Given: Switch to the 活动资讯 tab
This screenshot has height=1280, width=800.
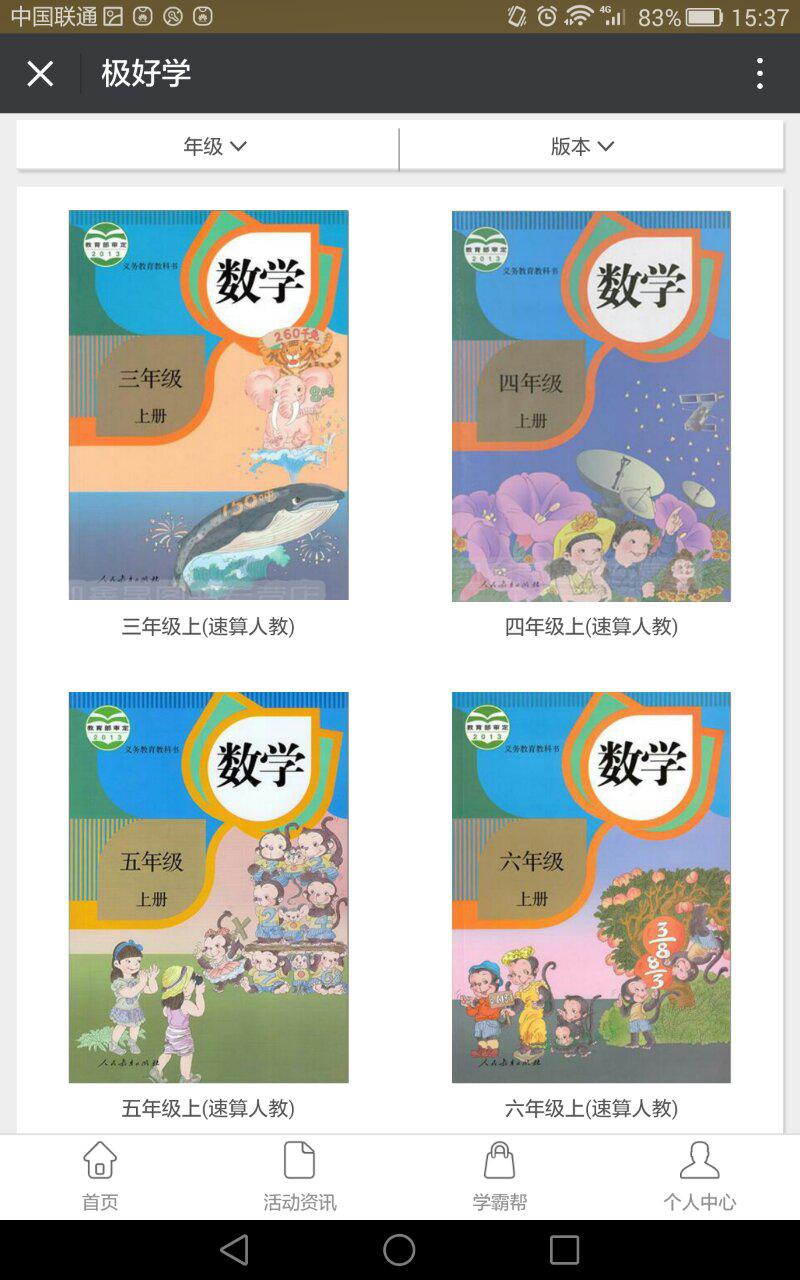Looking at the screenshot, I should [300, 1177].
